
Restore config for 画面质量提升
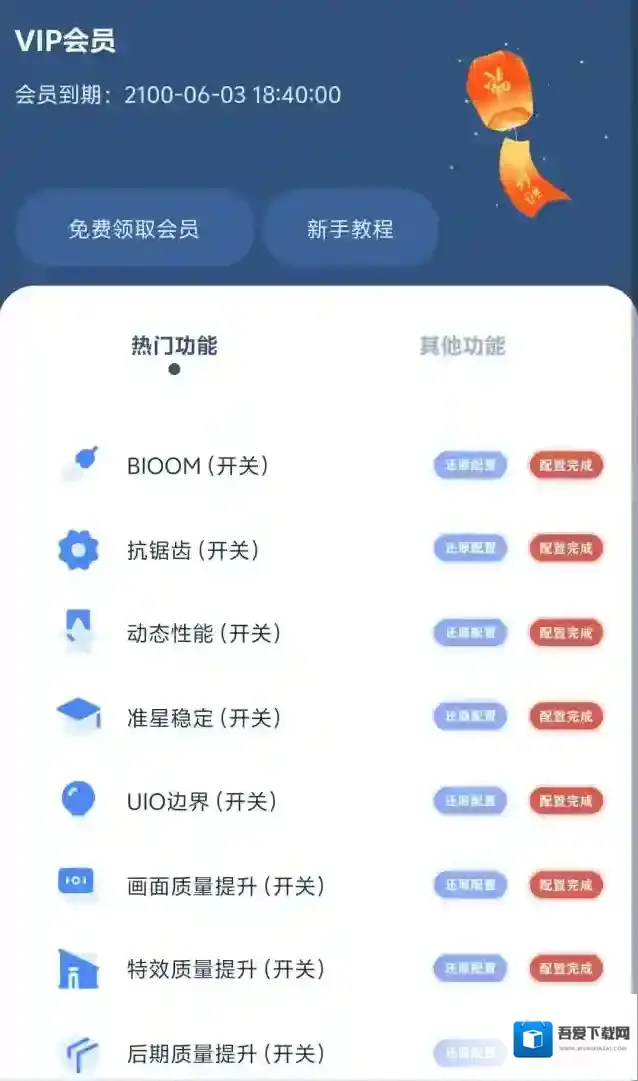tap(470, 884)
